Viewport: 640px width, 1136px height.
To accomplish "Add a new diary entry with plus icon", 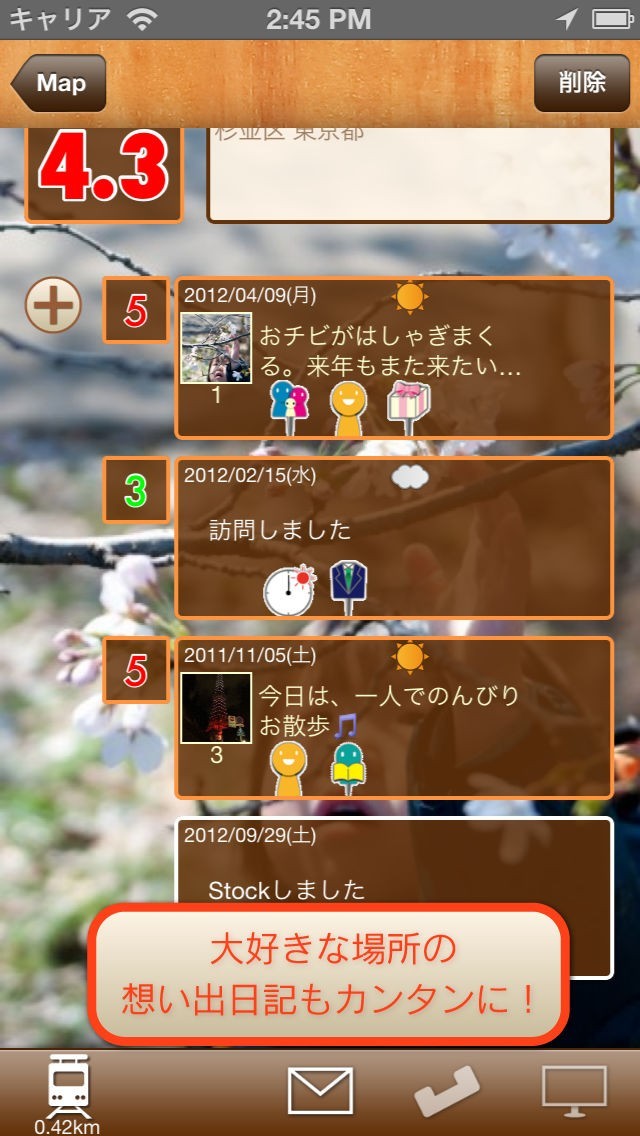I will (53, 306).
